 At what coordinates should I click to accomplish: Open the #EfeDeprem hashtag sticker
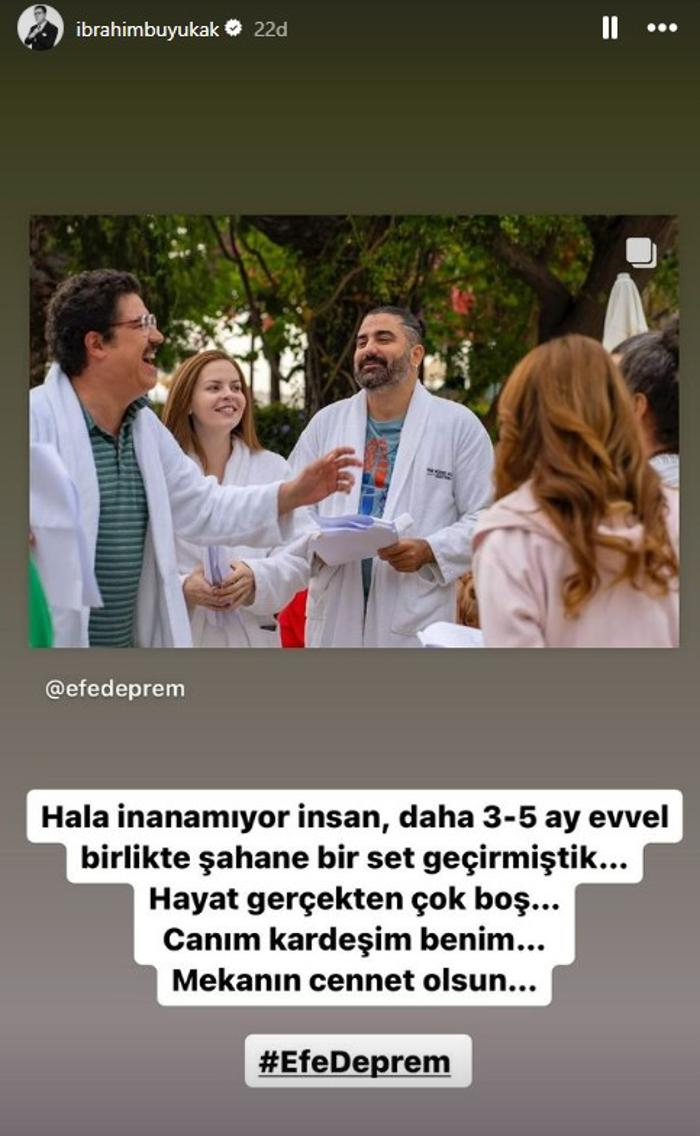click(x=357, y=1061)
